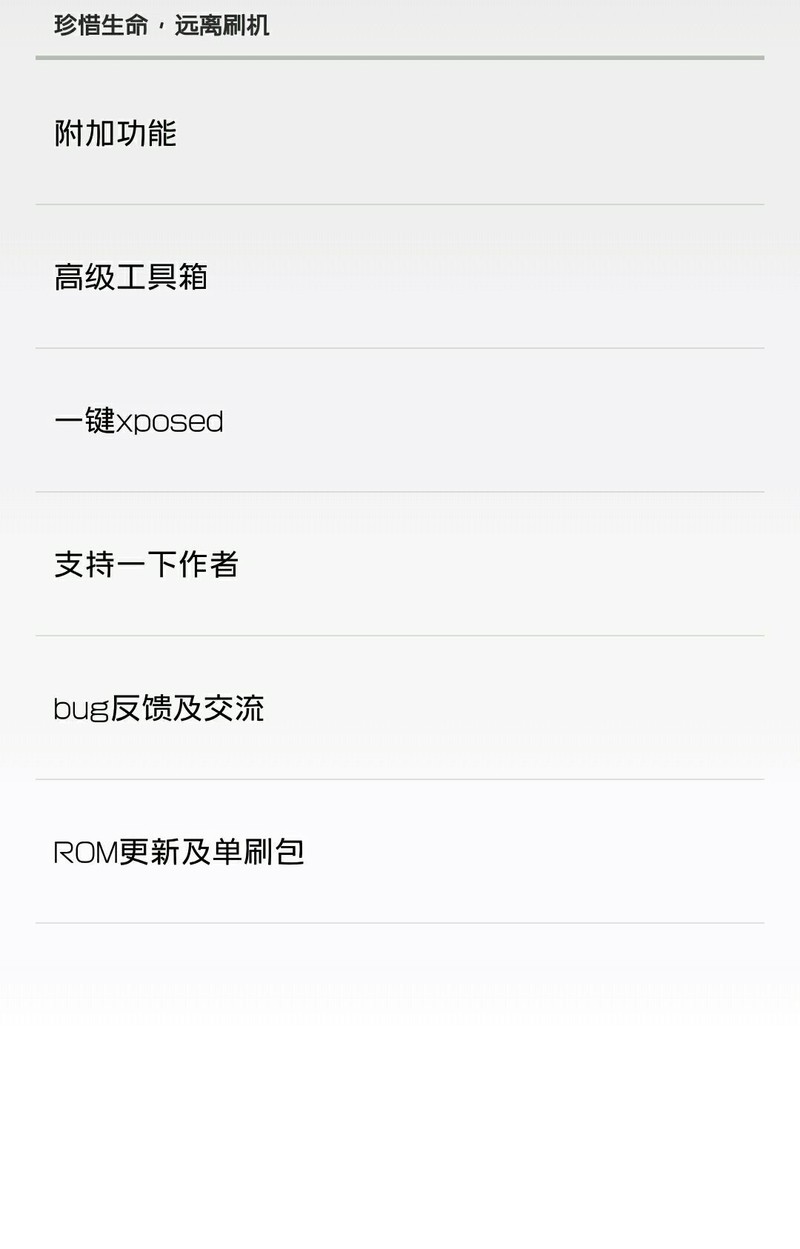The height and width of the screenshot is (1249, 800).
Task: Click the gray divider below the header
Action: [x=400, y=57]
